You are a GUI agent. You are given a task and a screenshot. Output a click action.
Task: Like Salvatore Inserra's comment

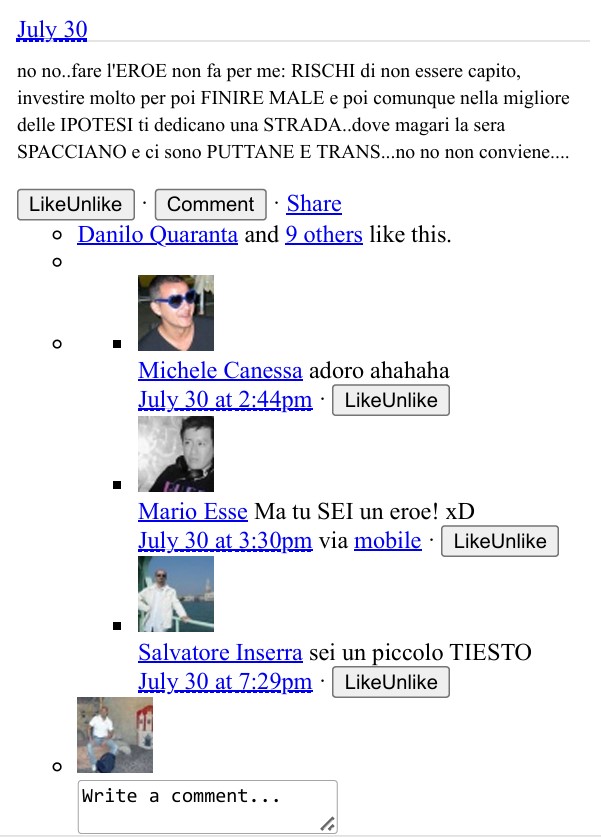coord(391,682)
